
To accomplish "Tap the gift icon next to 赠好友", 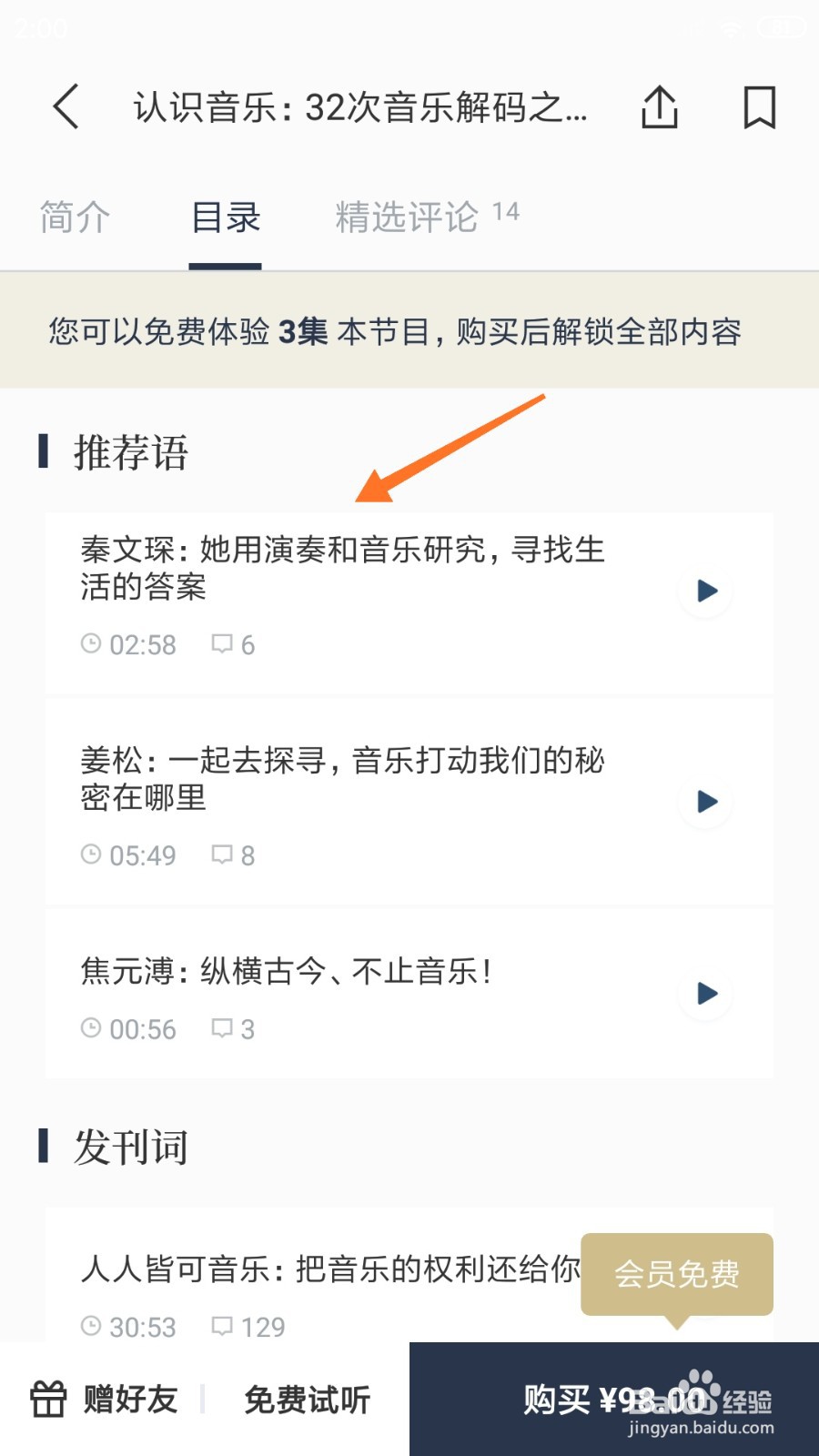I will pyautogui.click(x=47, y=1399).
